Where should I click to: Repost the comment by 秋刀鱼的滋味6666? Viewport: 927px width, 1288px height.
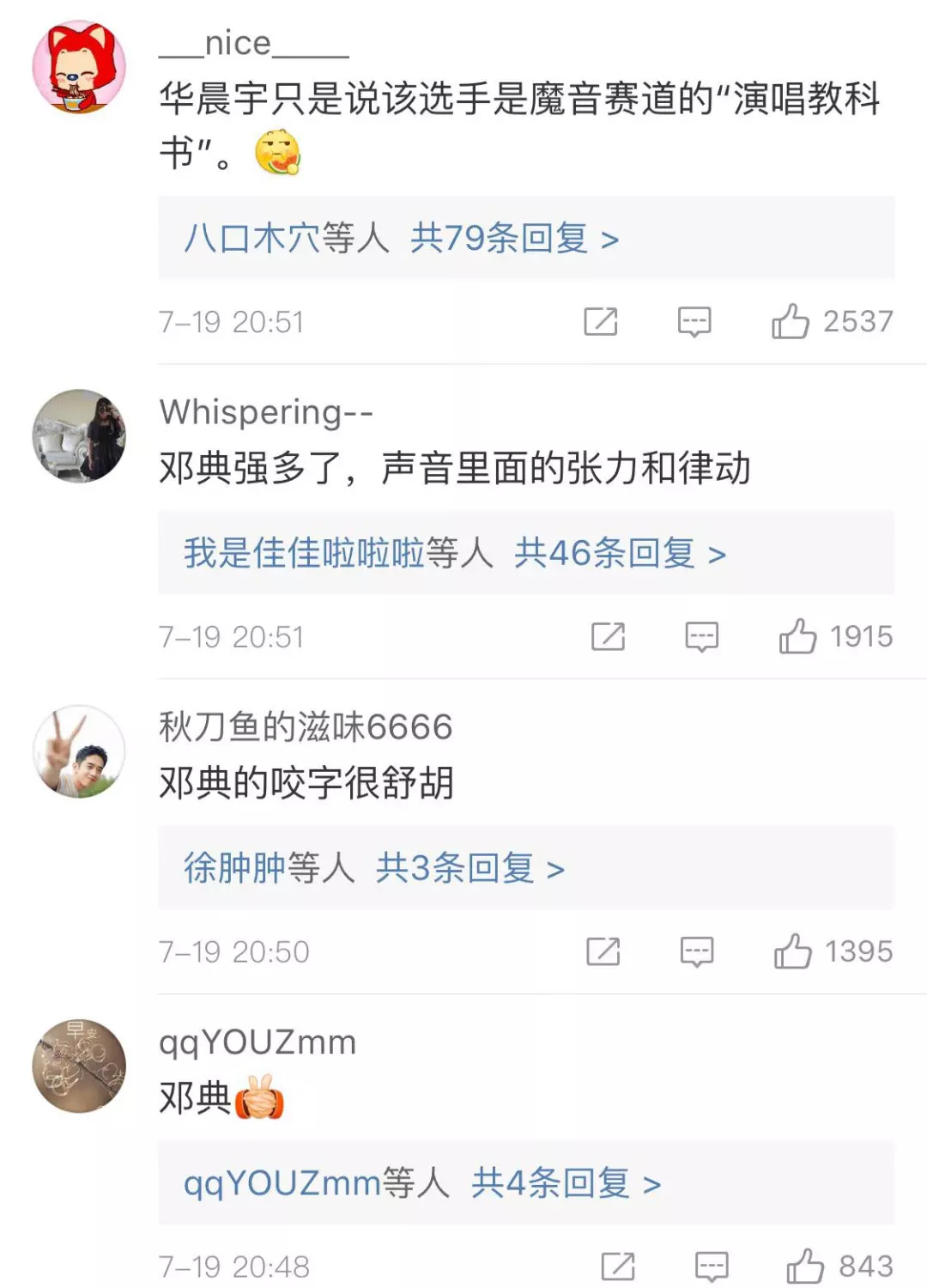[603, 951]
